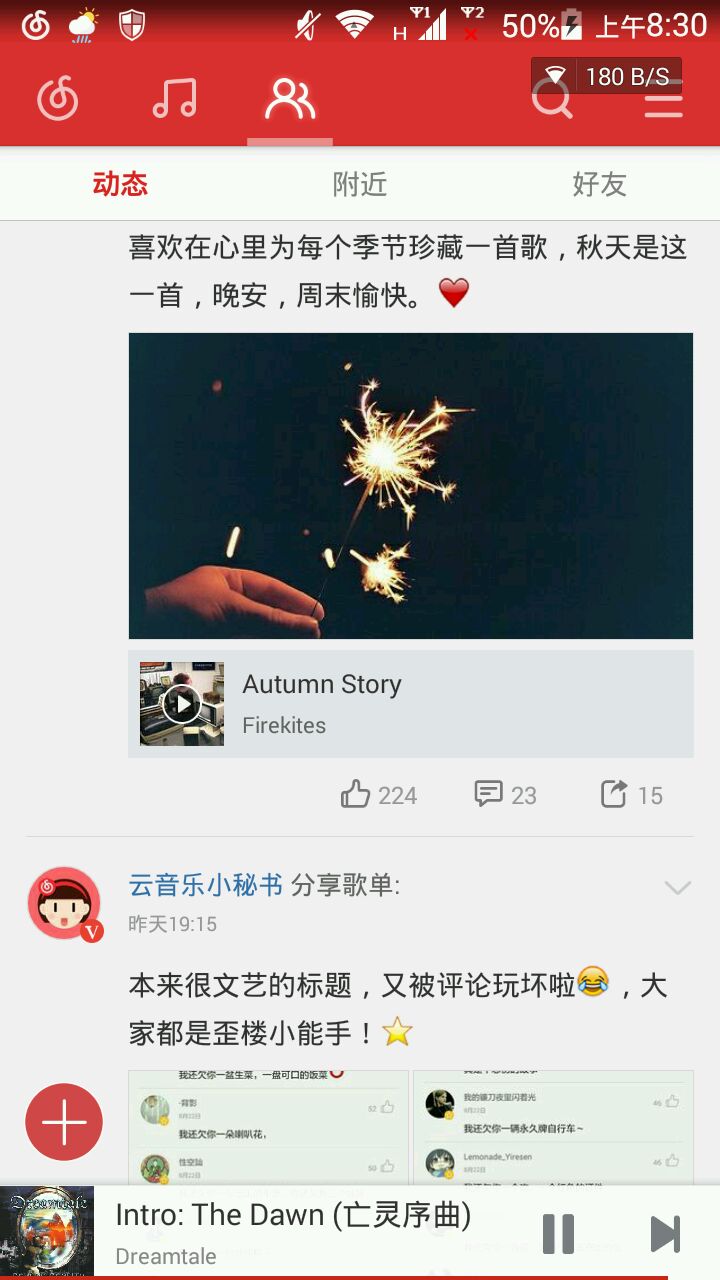
Task: Open the now playing bar for Dreamtale
Action: pyautogui.click(x=300, y=1230)
